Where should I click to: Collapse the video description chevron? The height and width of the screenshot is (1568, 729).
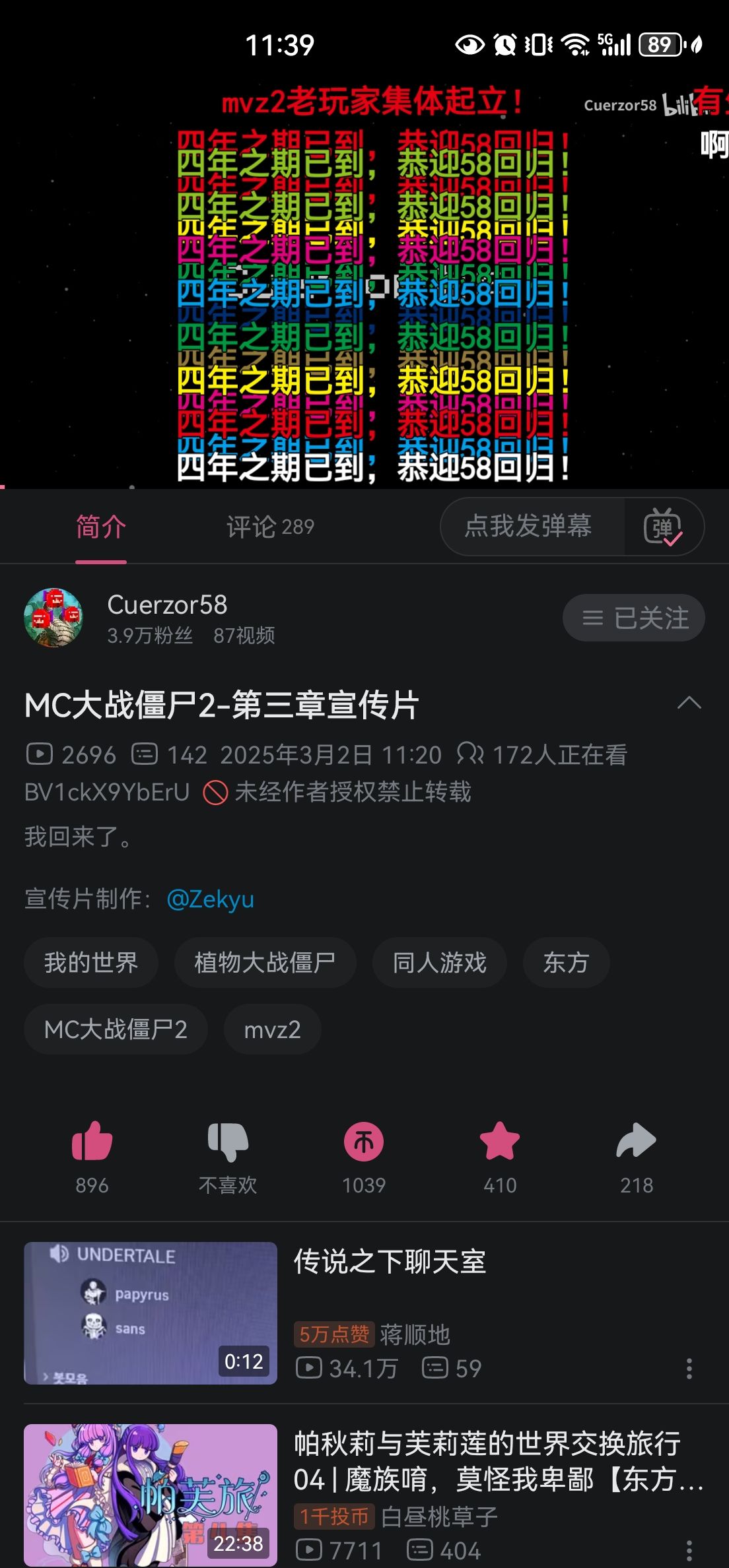point(689,703)
